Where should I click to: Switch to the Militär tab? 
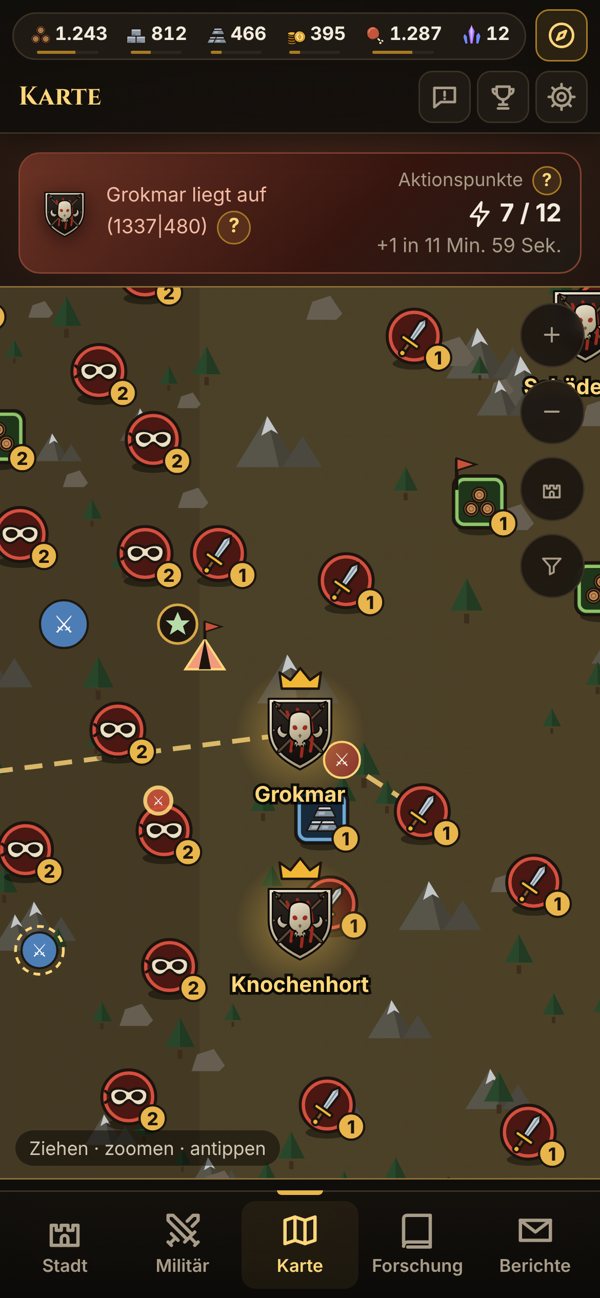[x=183, y=1245]
